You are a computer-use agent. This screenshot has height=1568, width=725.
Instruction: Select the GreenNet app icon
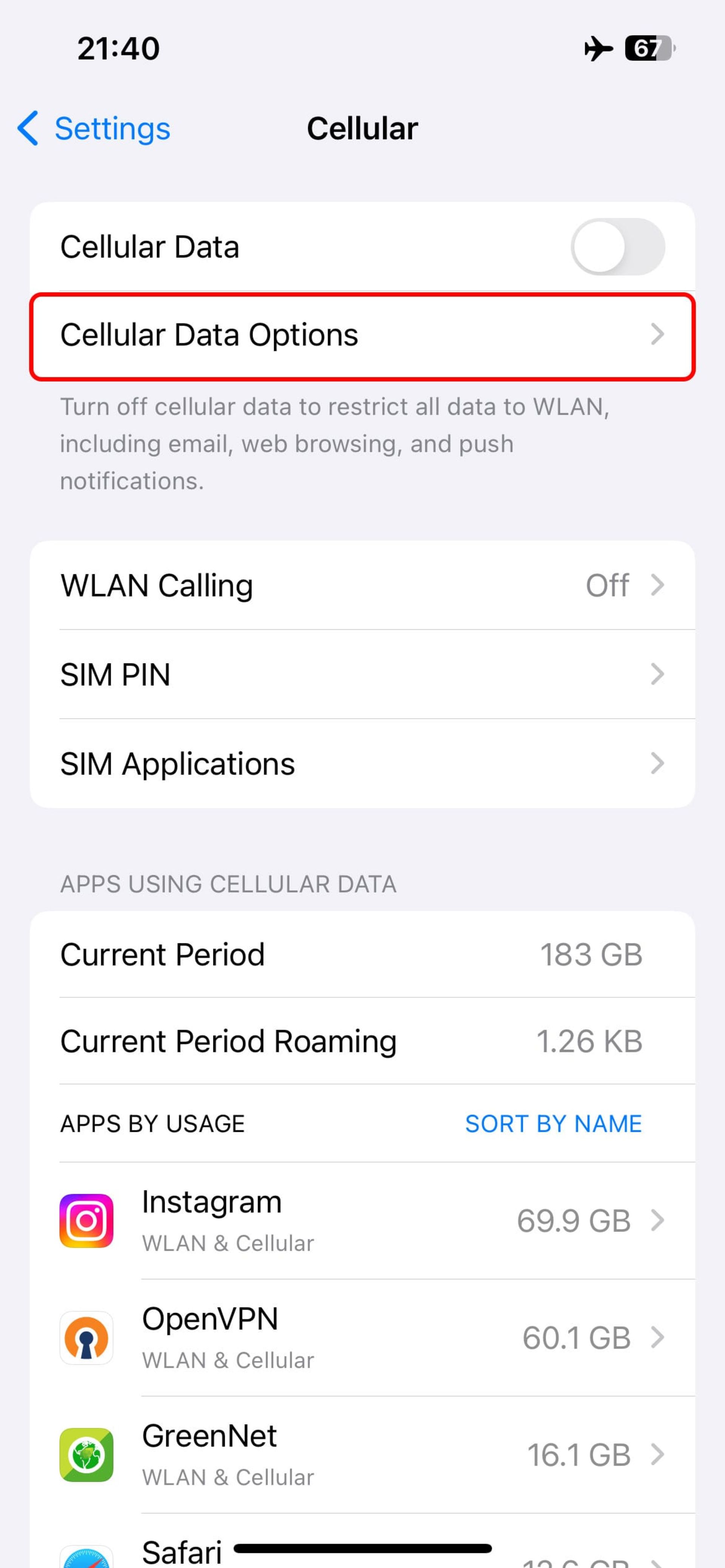86,1454
